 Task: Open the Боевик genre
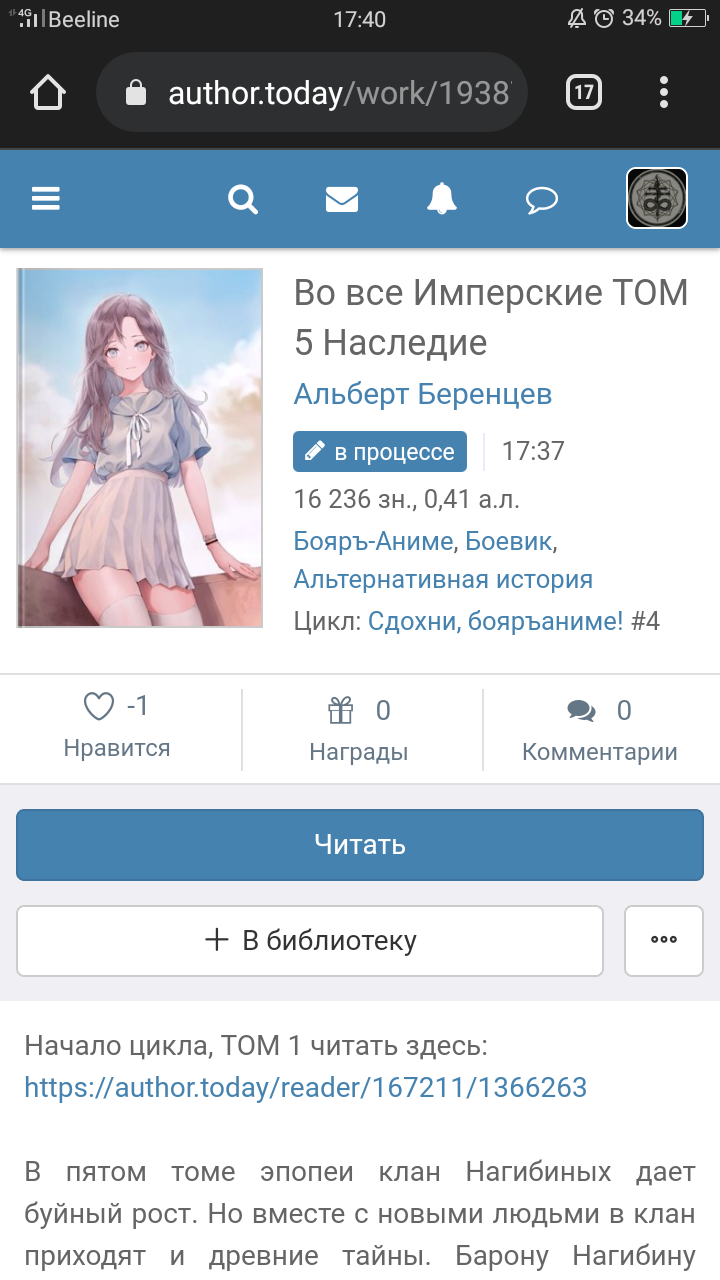point(509,541)
